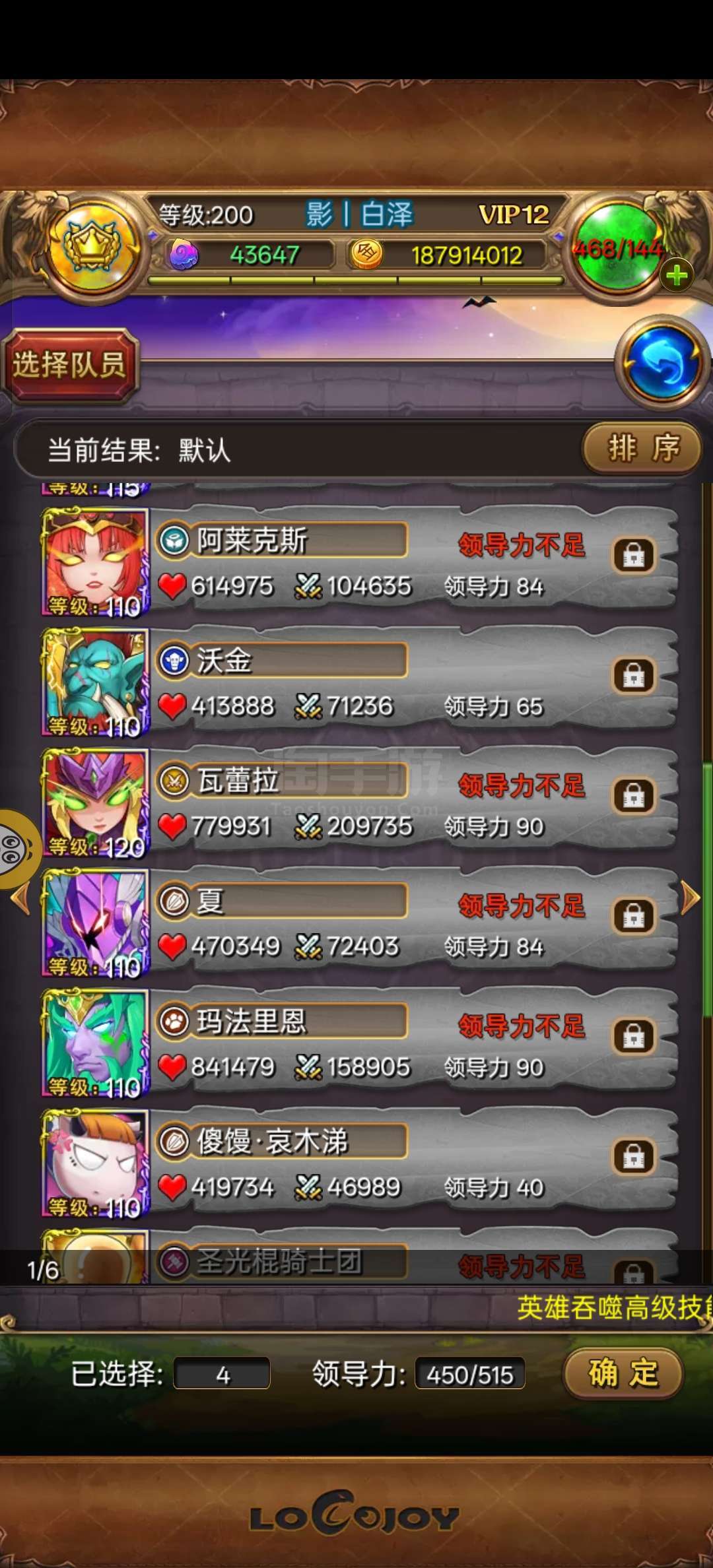
Task: Open the golden crown player avatar
Action: tap(93, 247)
